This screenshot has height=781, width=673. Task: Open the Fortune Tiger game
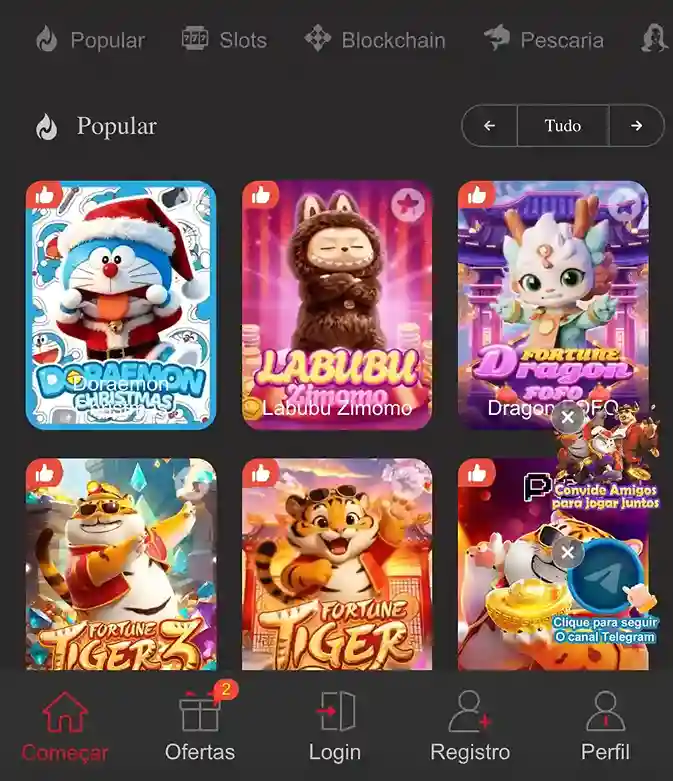tap(337, 563)
